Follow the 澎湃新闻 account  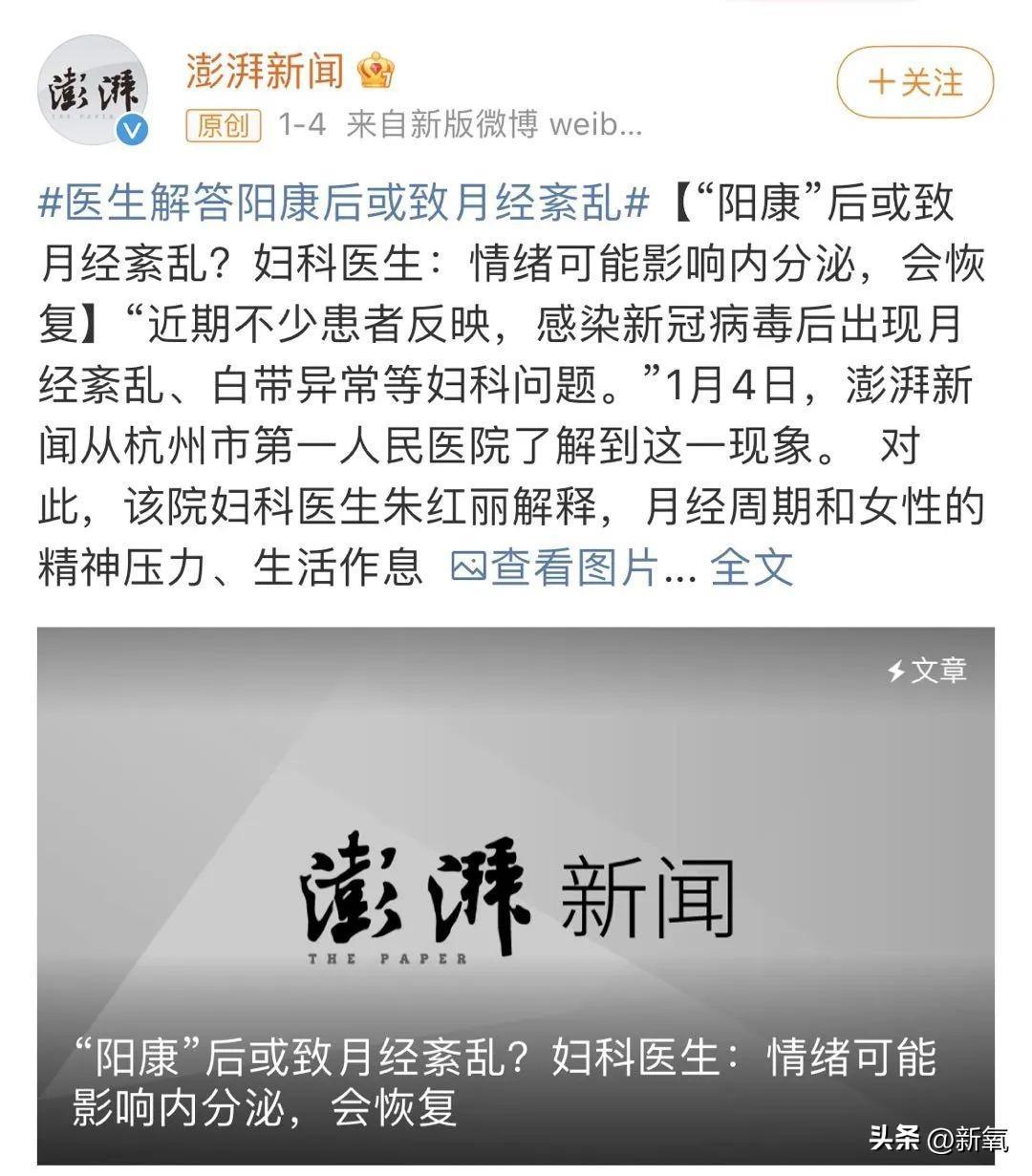click(914, 83)
